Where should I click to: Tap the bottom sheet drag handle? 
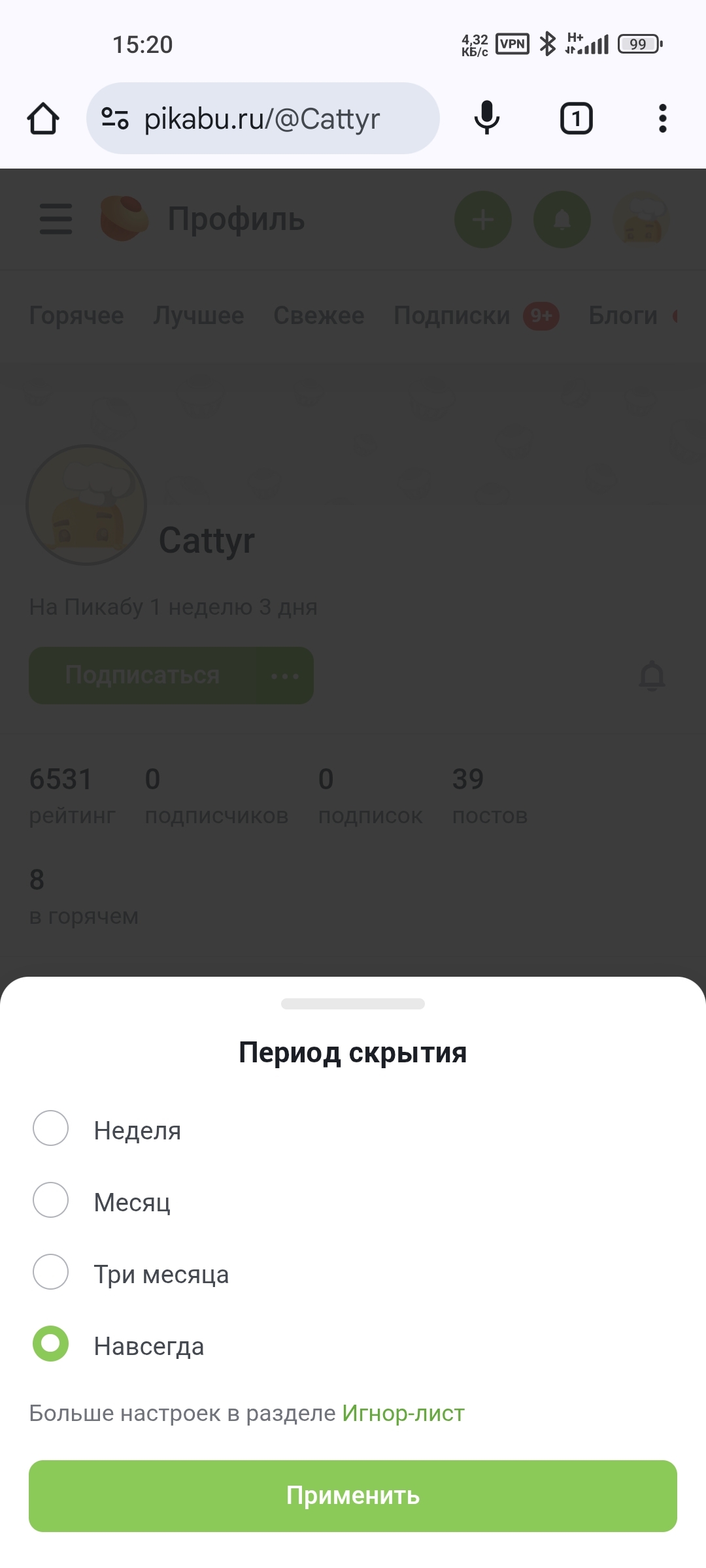coord(353,1004)
